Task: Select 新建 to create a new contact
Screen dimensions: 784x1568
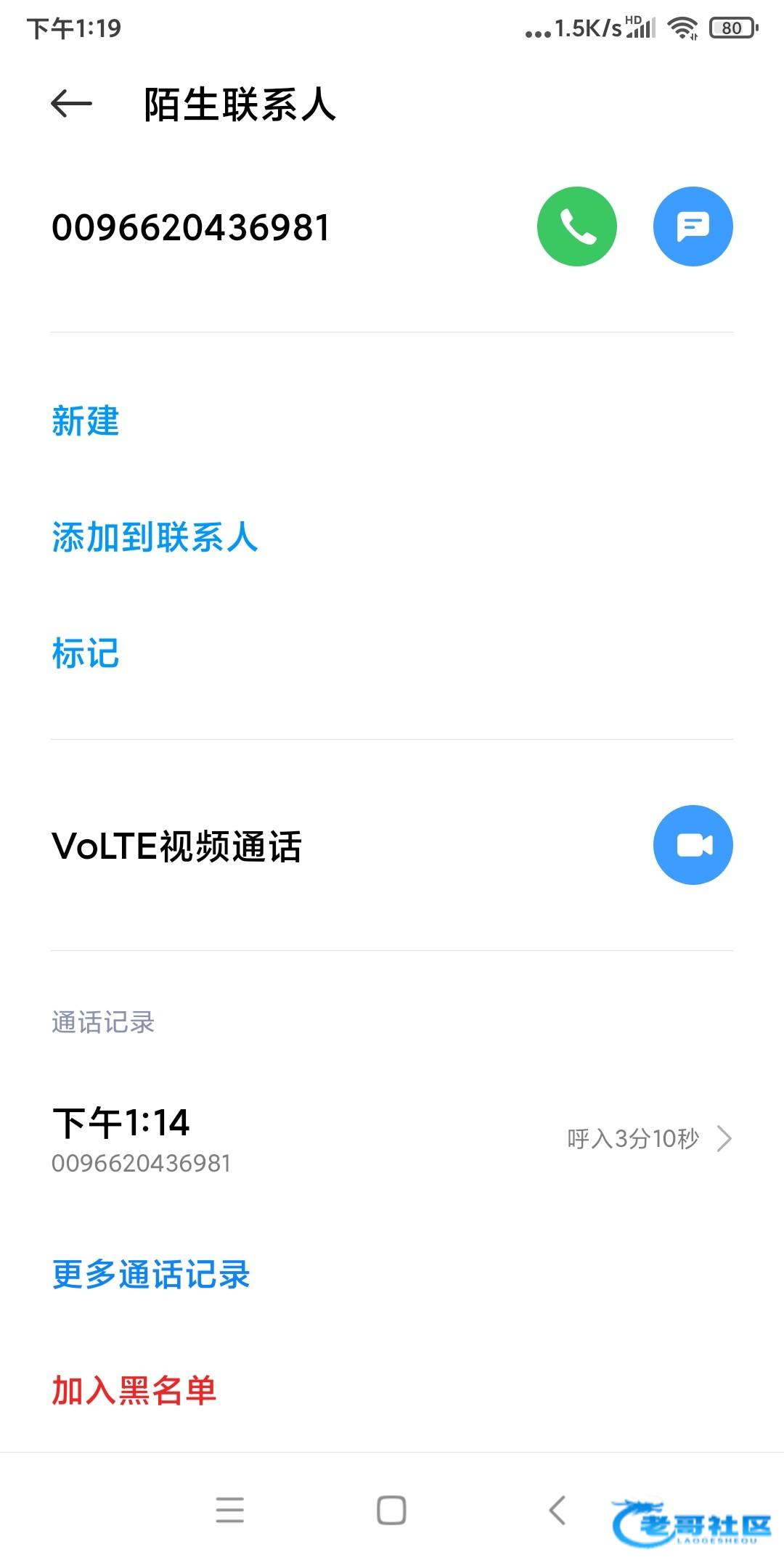Action: click(85, 421)
